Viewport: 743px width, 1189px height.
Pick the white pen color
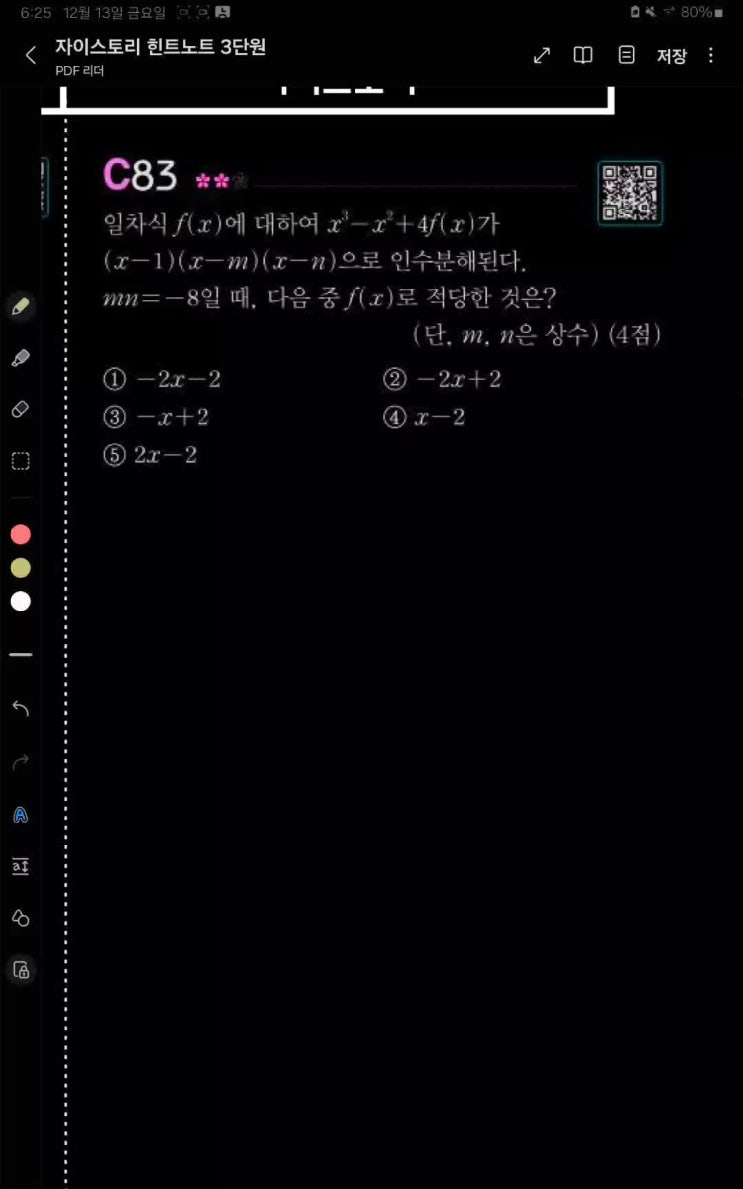coord(20,601)
